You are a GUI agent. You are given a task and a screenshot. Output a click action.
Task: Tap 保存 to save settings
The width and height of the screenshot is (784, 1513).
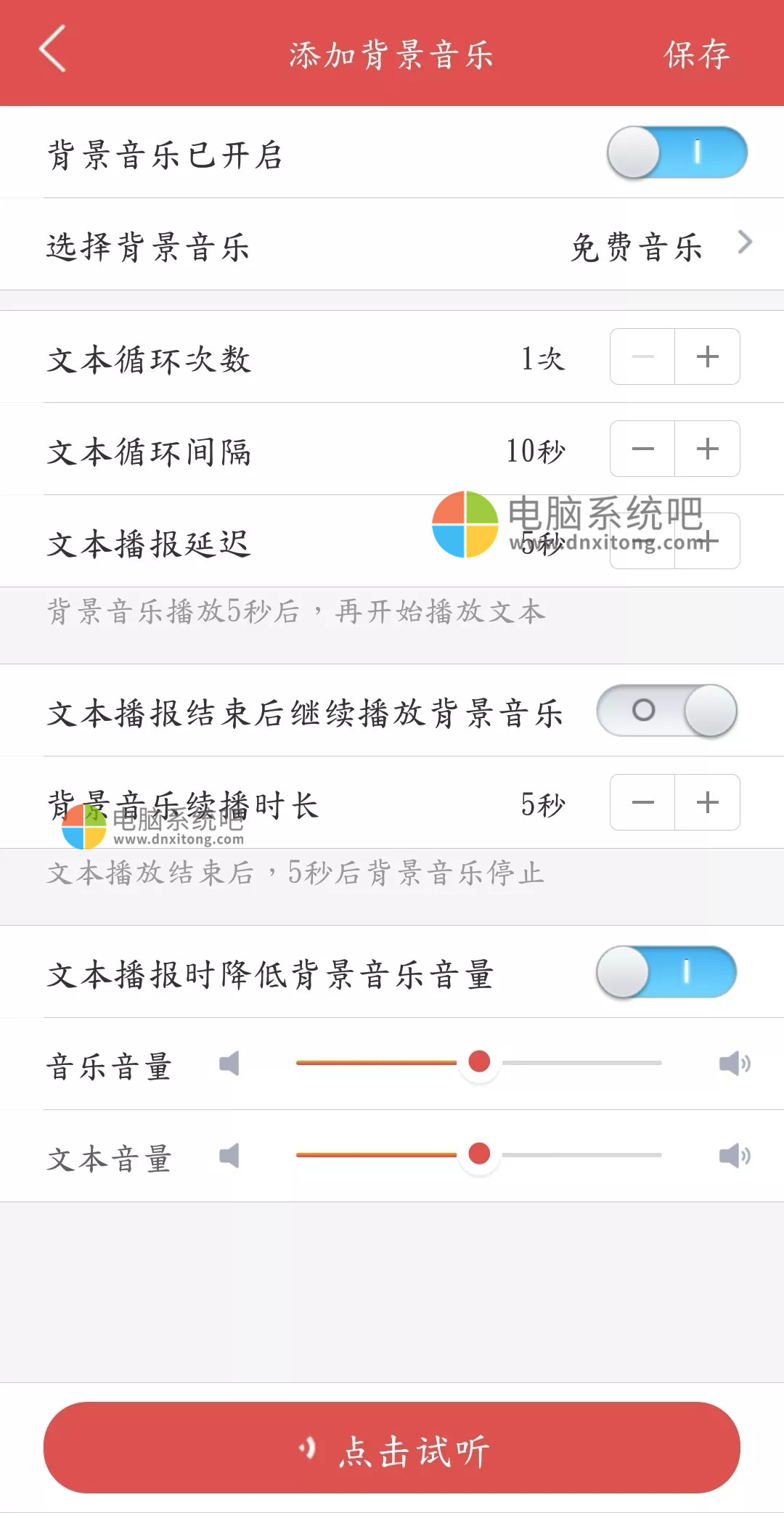[695, 54]
